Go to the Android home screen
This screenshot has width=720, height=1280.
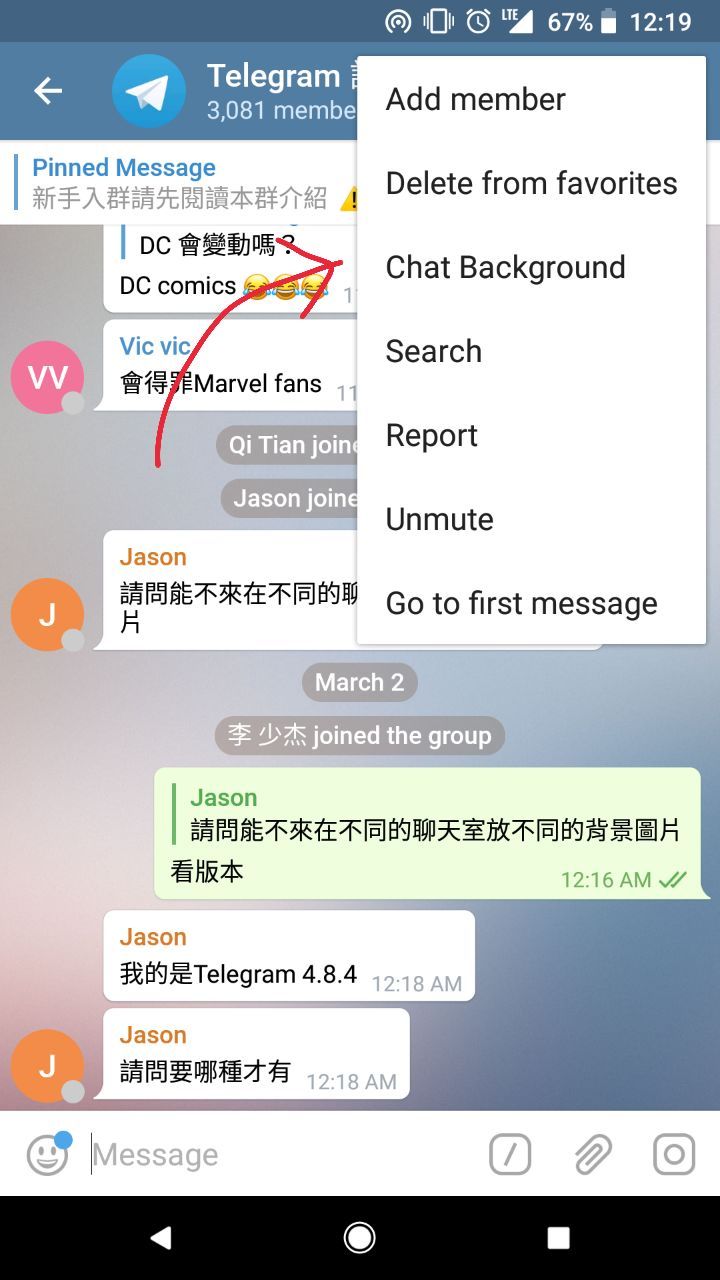(x=359, y=1238)
